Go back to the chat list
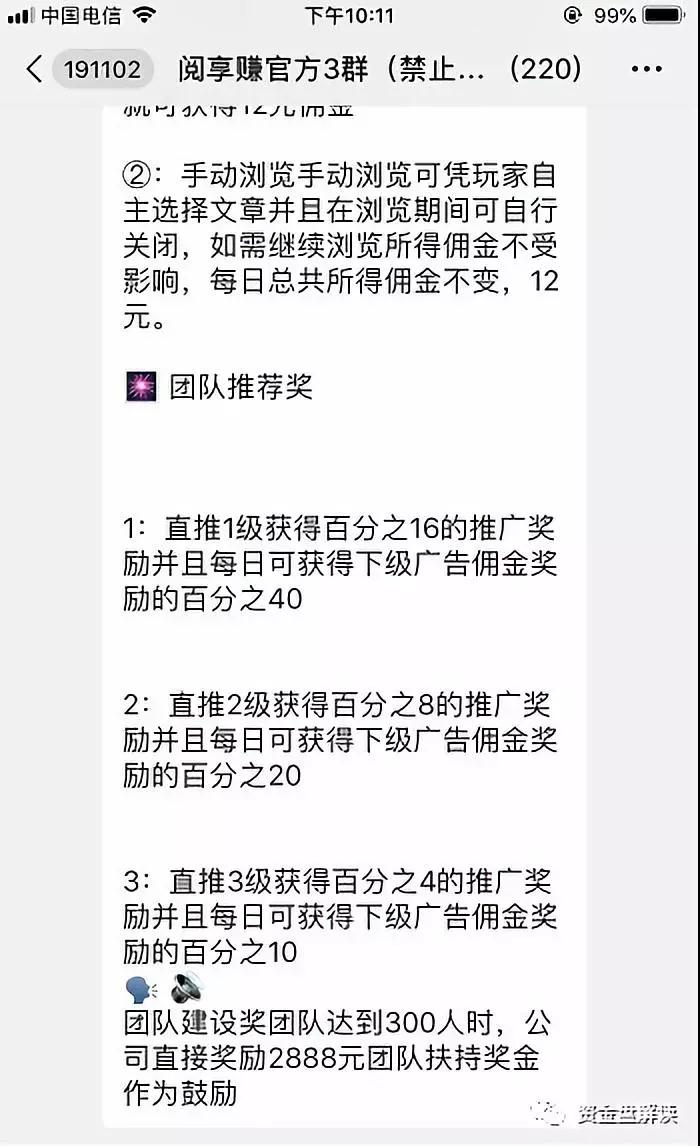The image size is (700, 1146). click(x=34, y=69)
